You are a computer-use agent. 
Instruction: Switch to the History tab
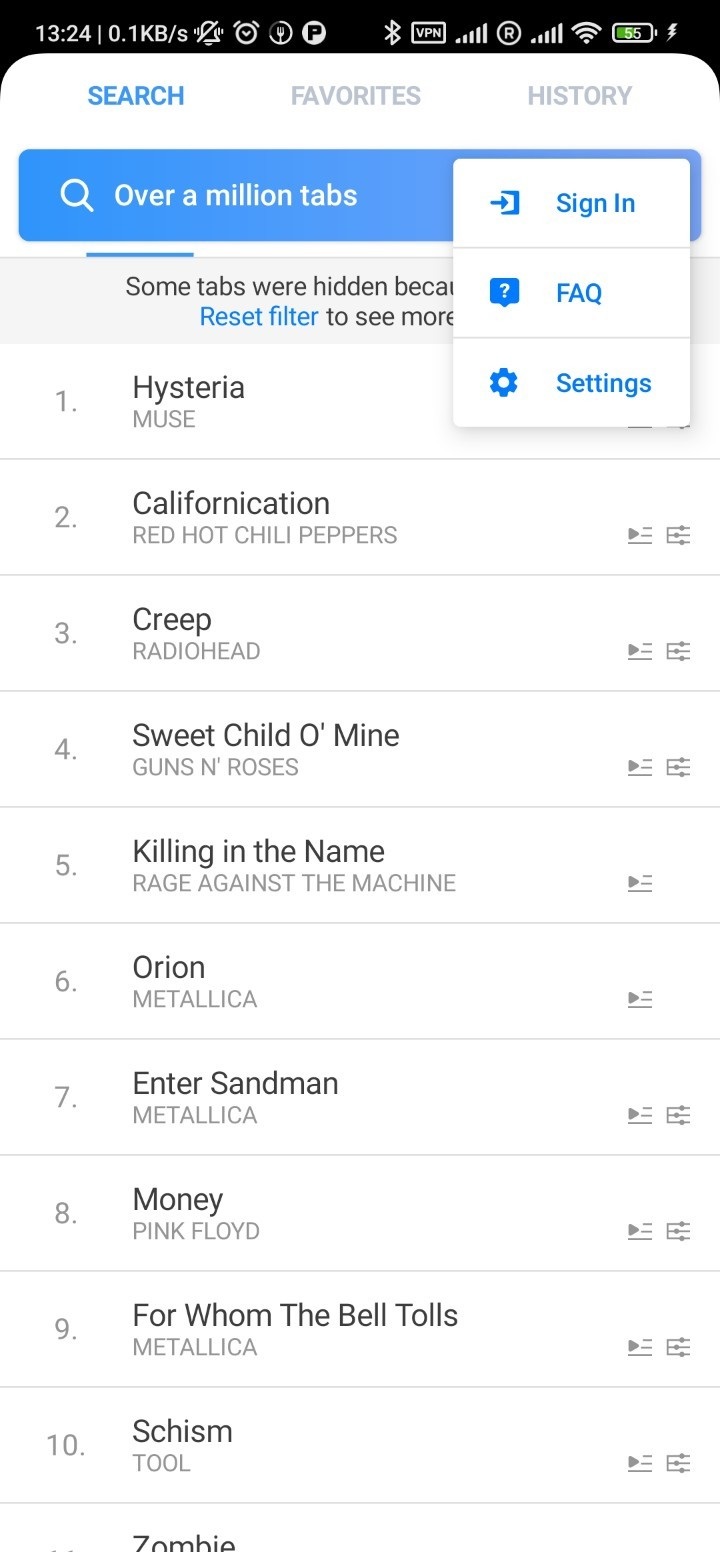(579, 96)
